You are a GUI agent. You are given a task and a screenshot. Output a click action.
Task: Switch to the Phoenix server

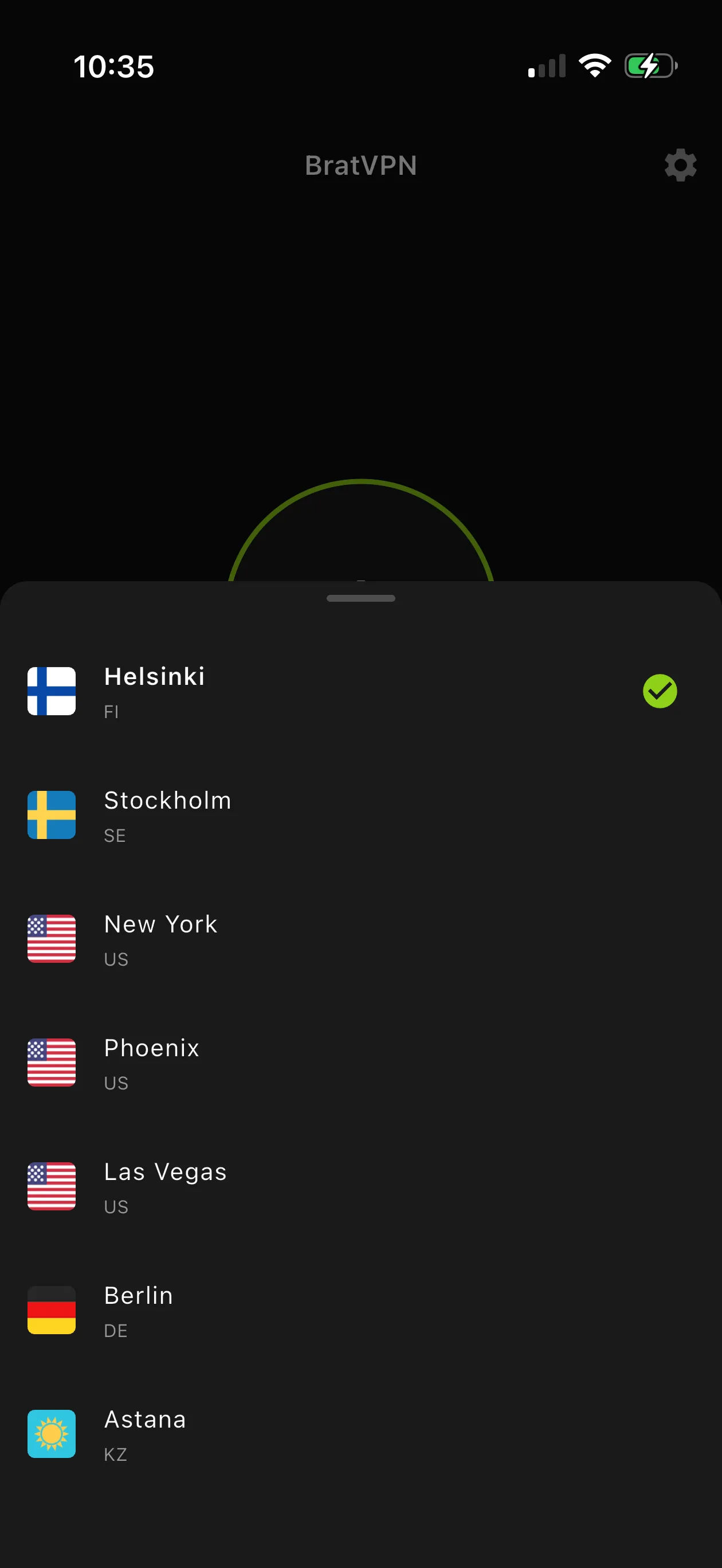361,1062
